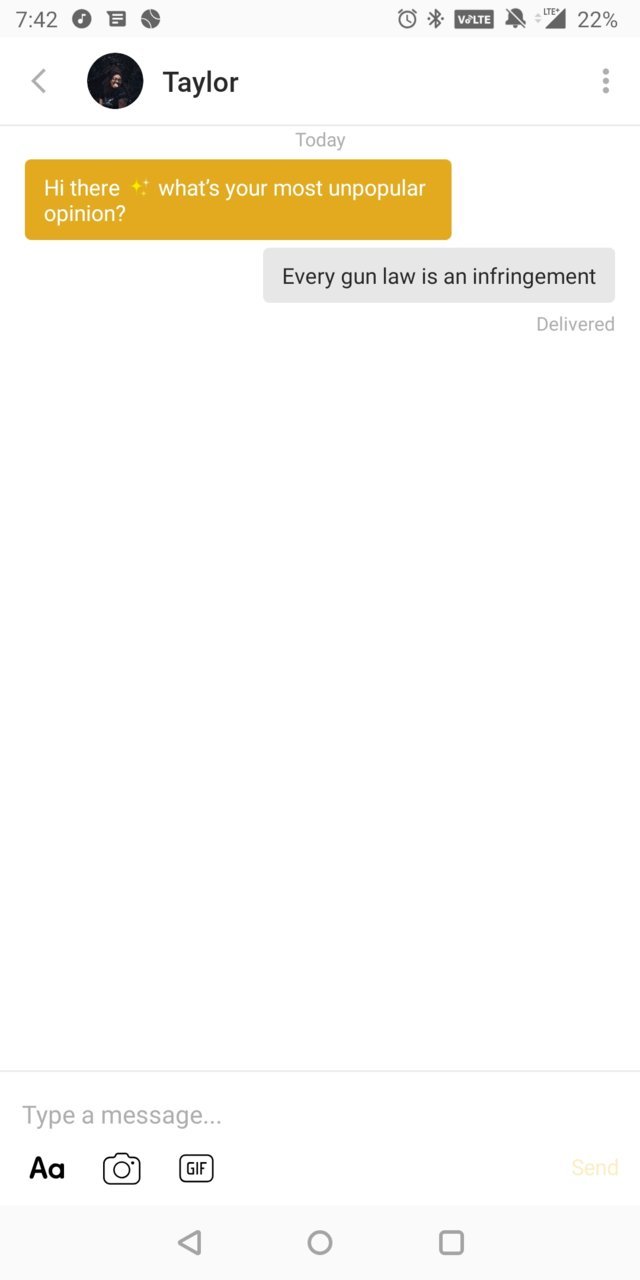Image resolution: width=640 pixels, height=1280 pixels.
Task: Open the camera to send a photo
Action: [122, 1168]
